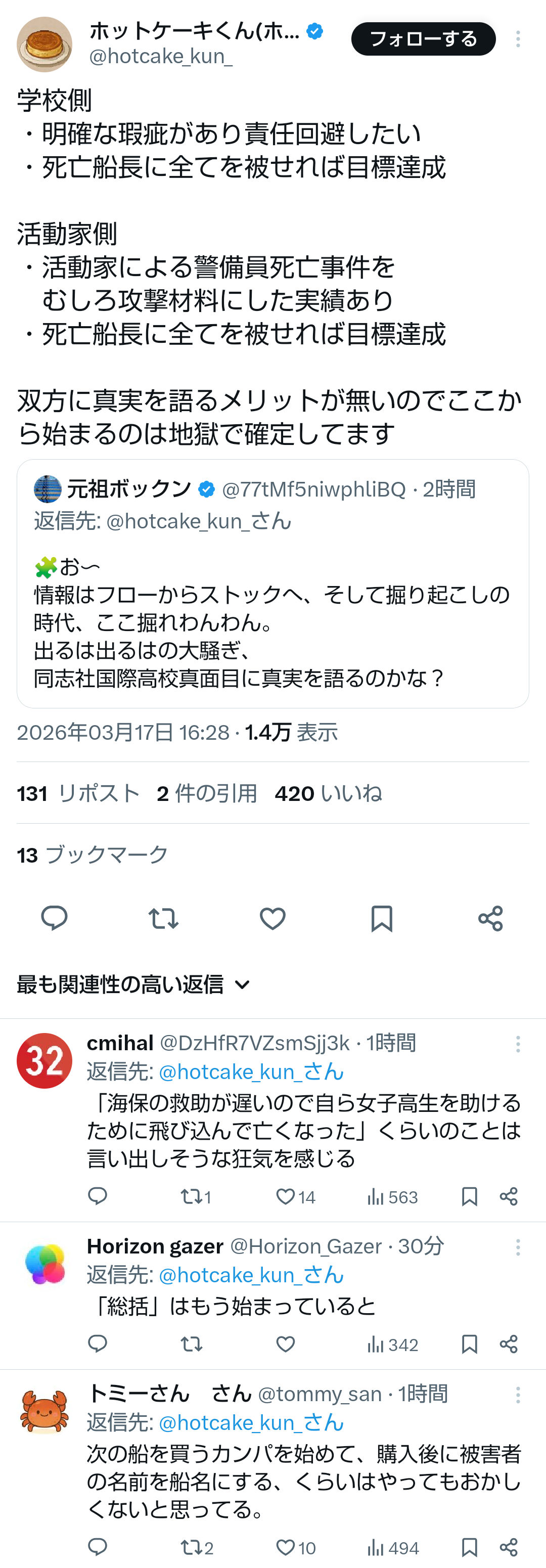Viewport: 546px width, 1568px height.
Task: Repost the main post
Action: tap(163, 918)
